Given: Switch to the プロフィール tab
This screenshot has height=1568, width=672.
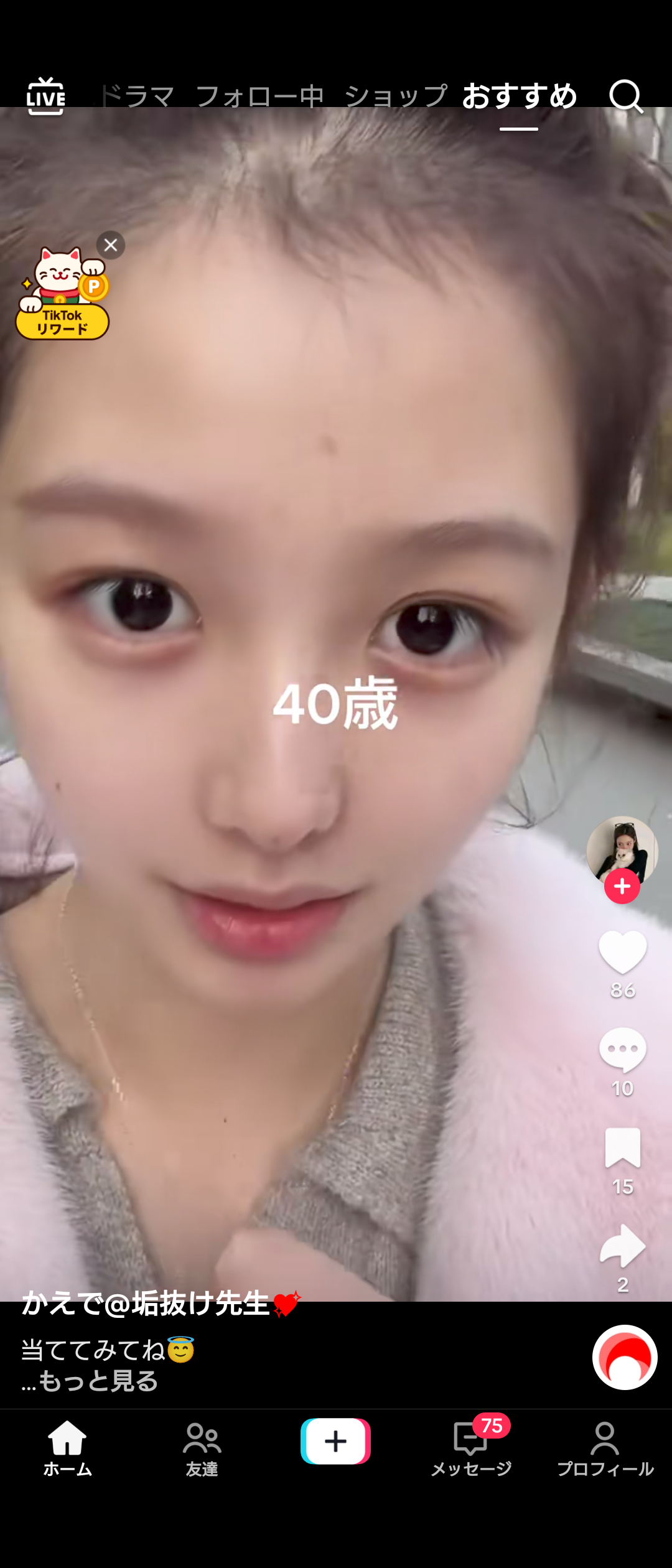Looking at the screenshot, I should coord(605,1449).
